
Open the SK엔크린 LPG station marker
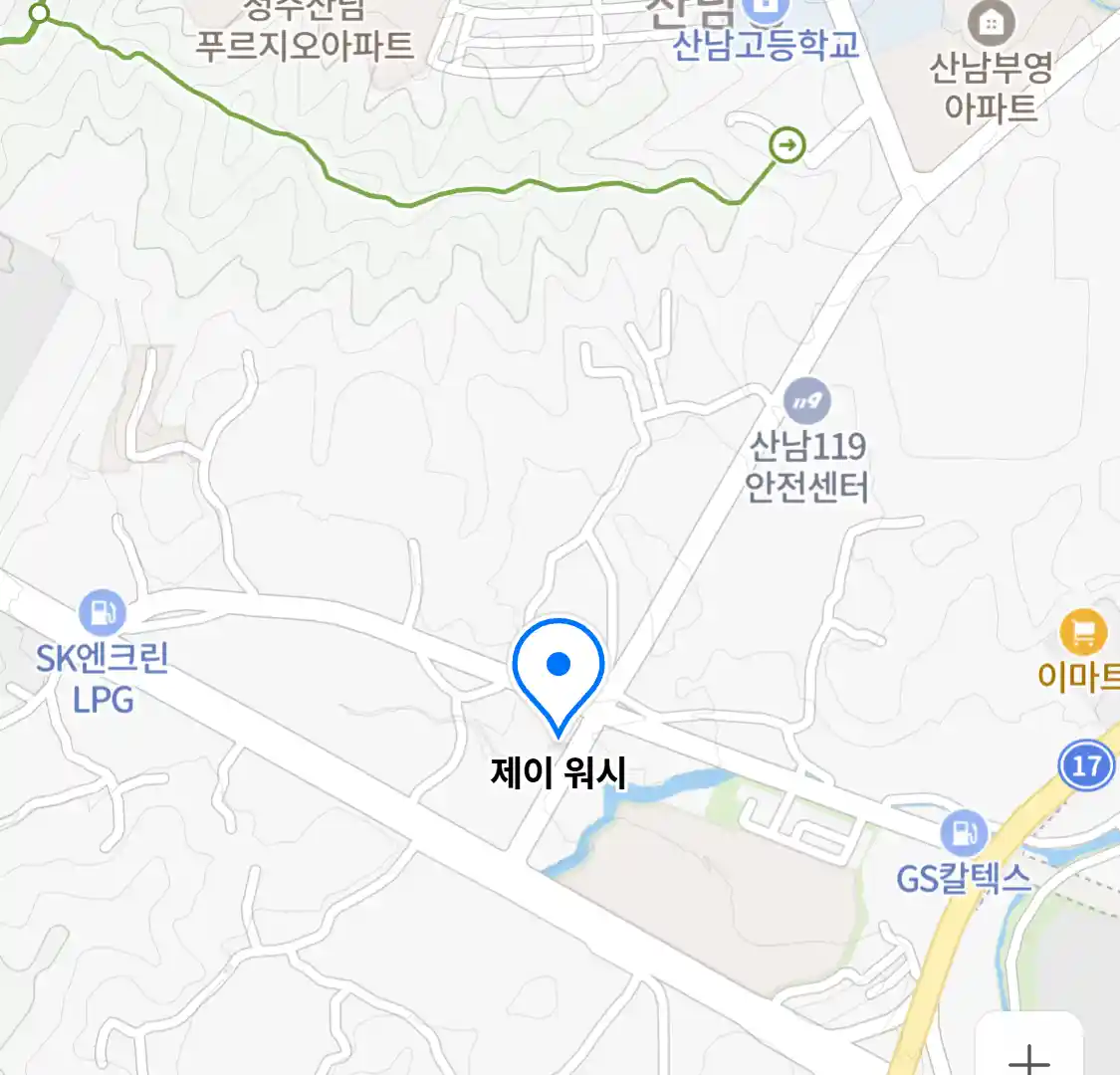[x=102, y=613]
